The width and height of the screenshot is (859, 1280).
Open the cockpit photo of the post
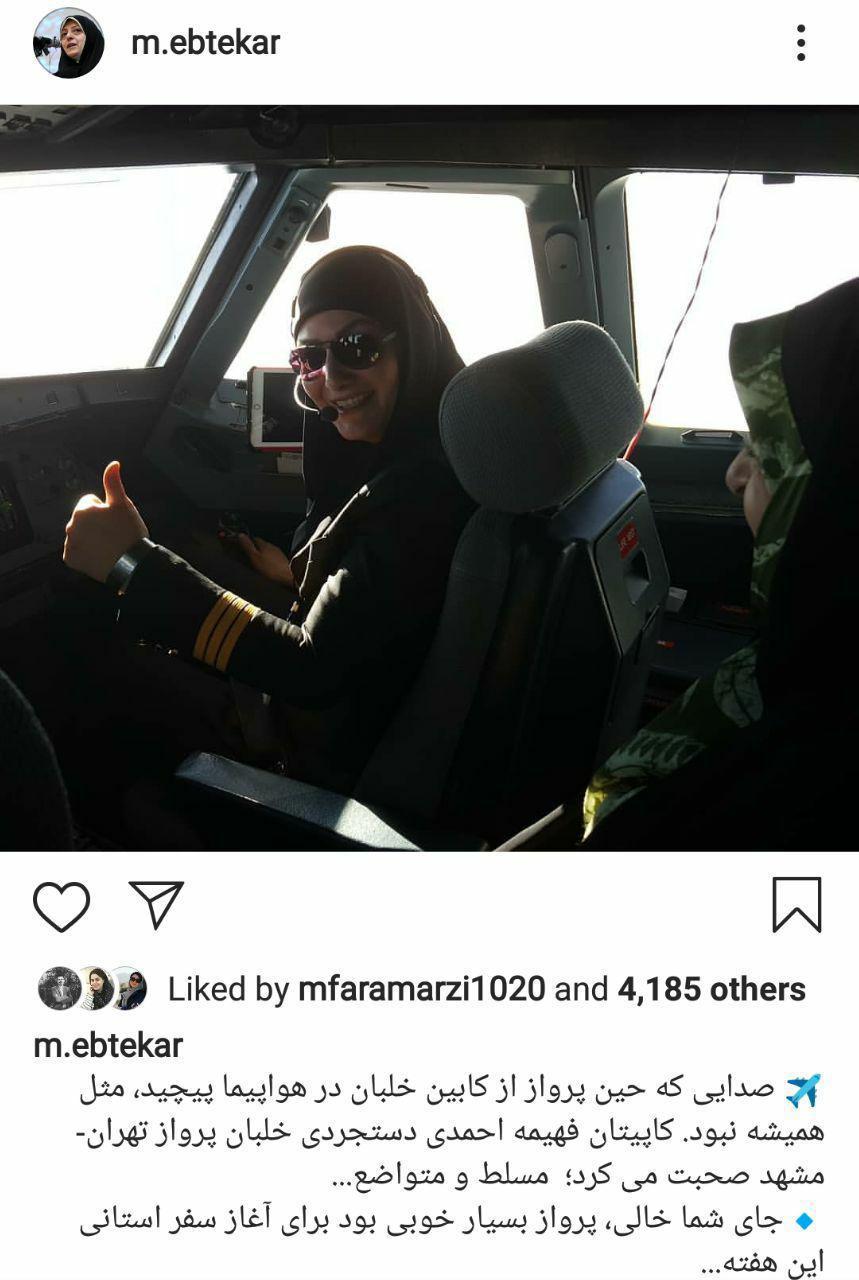[429, 478]
